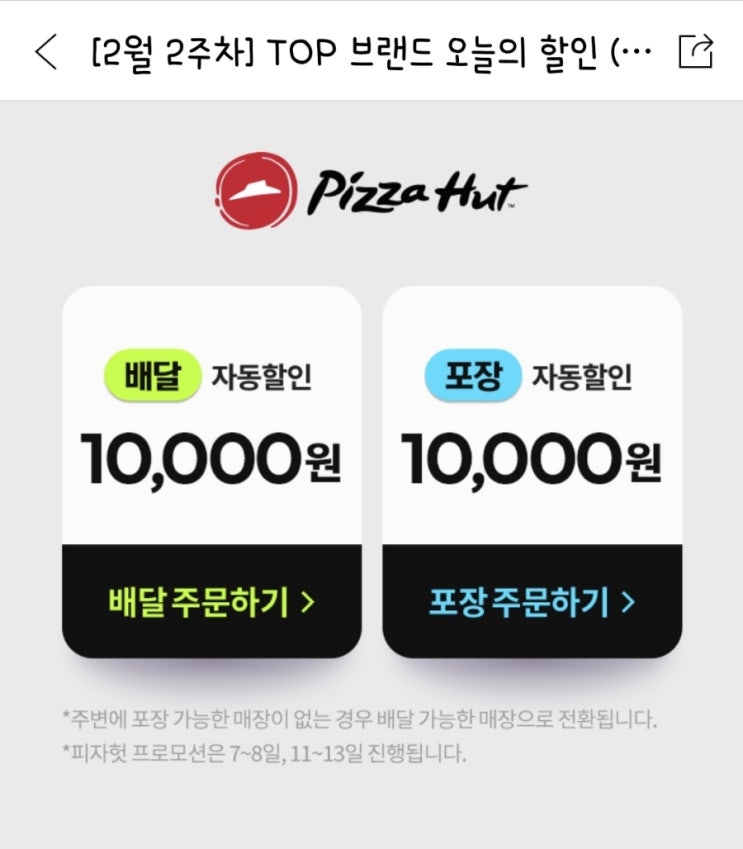Select 포장 주문하기 for takeout order
Screen dimensions: 743x849
point(532,602)
